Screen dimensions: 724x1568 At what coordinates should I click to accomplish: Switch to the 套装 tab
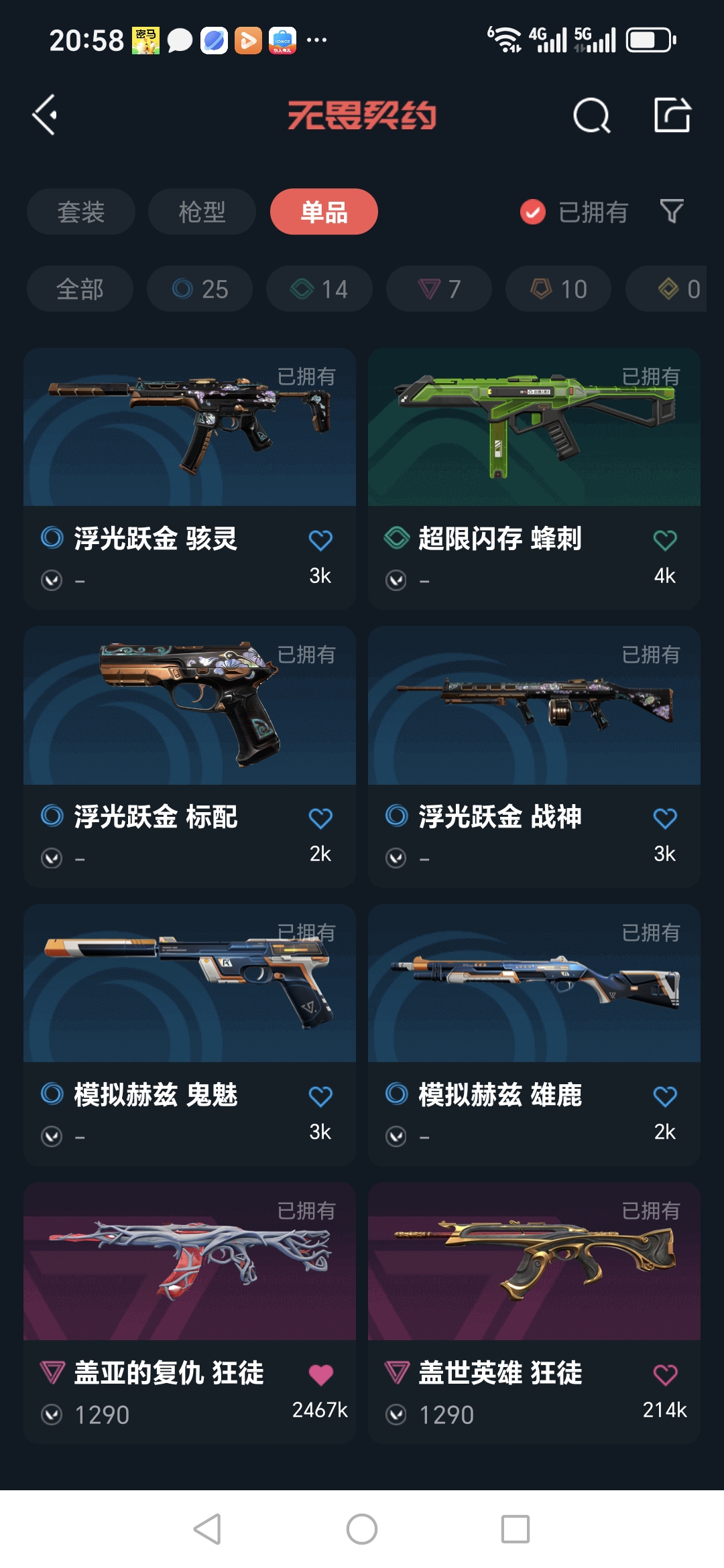tap(81, 212)
